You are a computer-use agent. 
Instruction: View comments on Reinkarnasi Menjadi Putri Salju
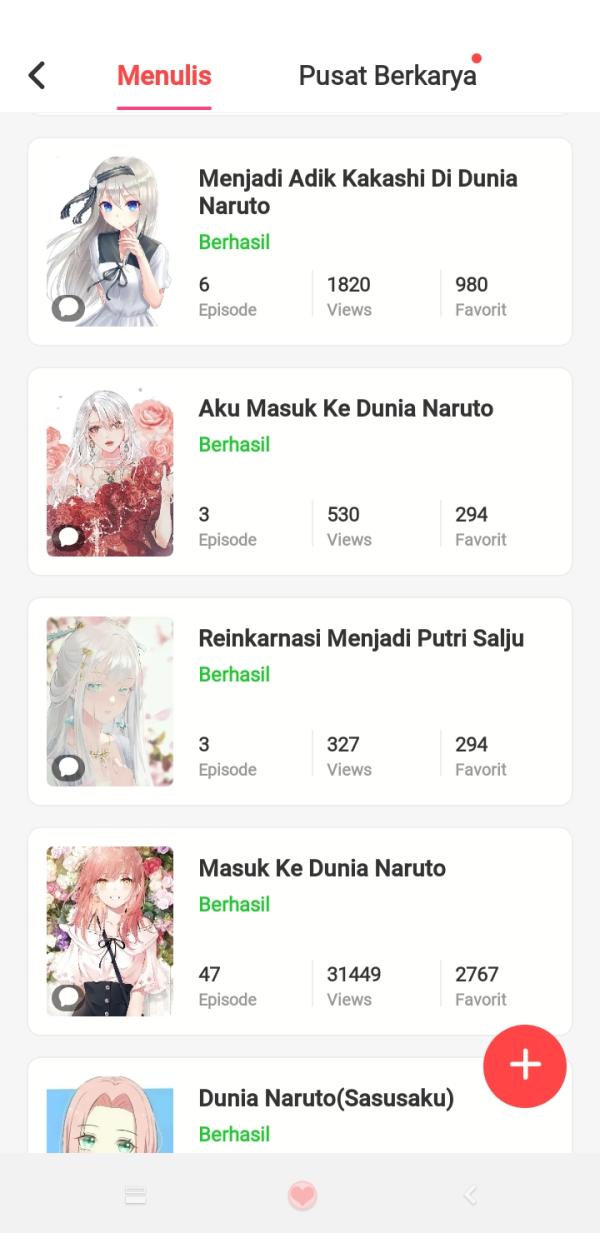68,768
